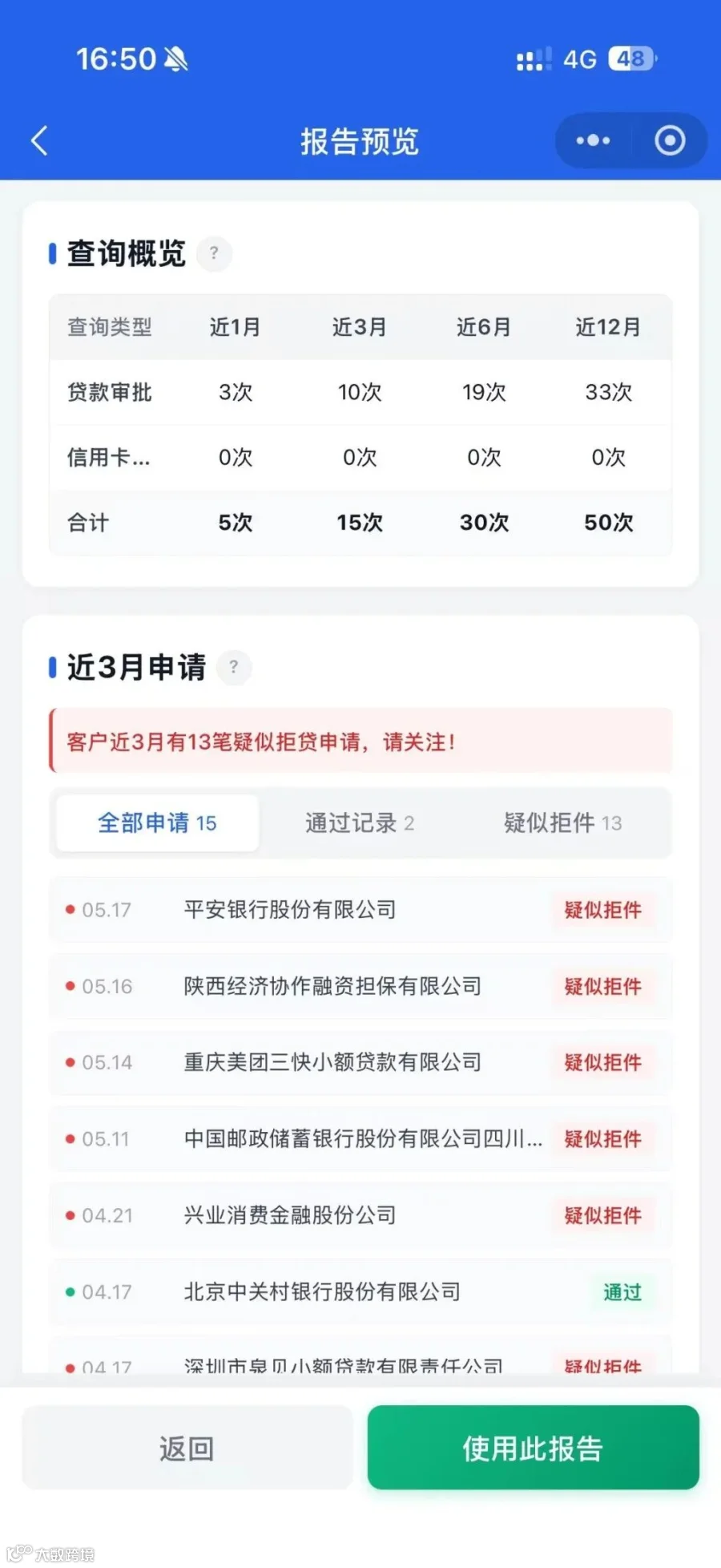Open the 北京中关村银行股份有限公司 record
This screenshot has width=721, height=1568.
[360, 1292]
